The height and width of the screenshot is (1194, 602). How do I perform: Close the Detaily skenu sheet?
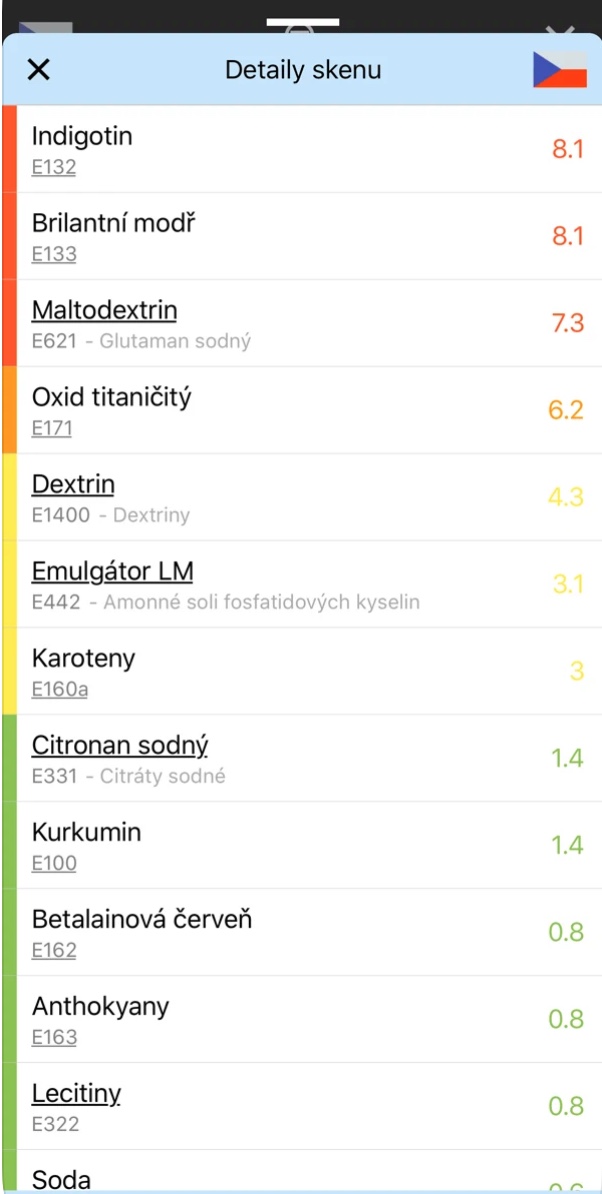pyautogui.click(x=38, y=69)
